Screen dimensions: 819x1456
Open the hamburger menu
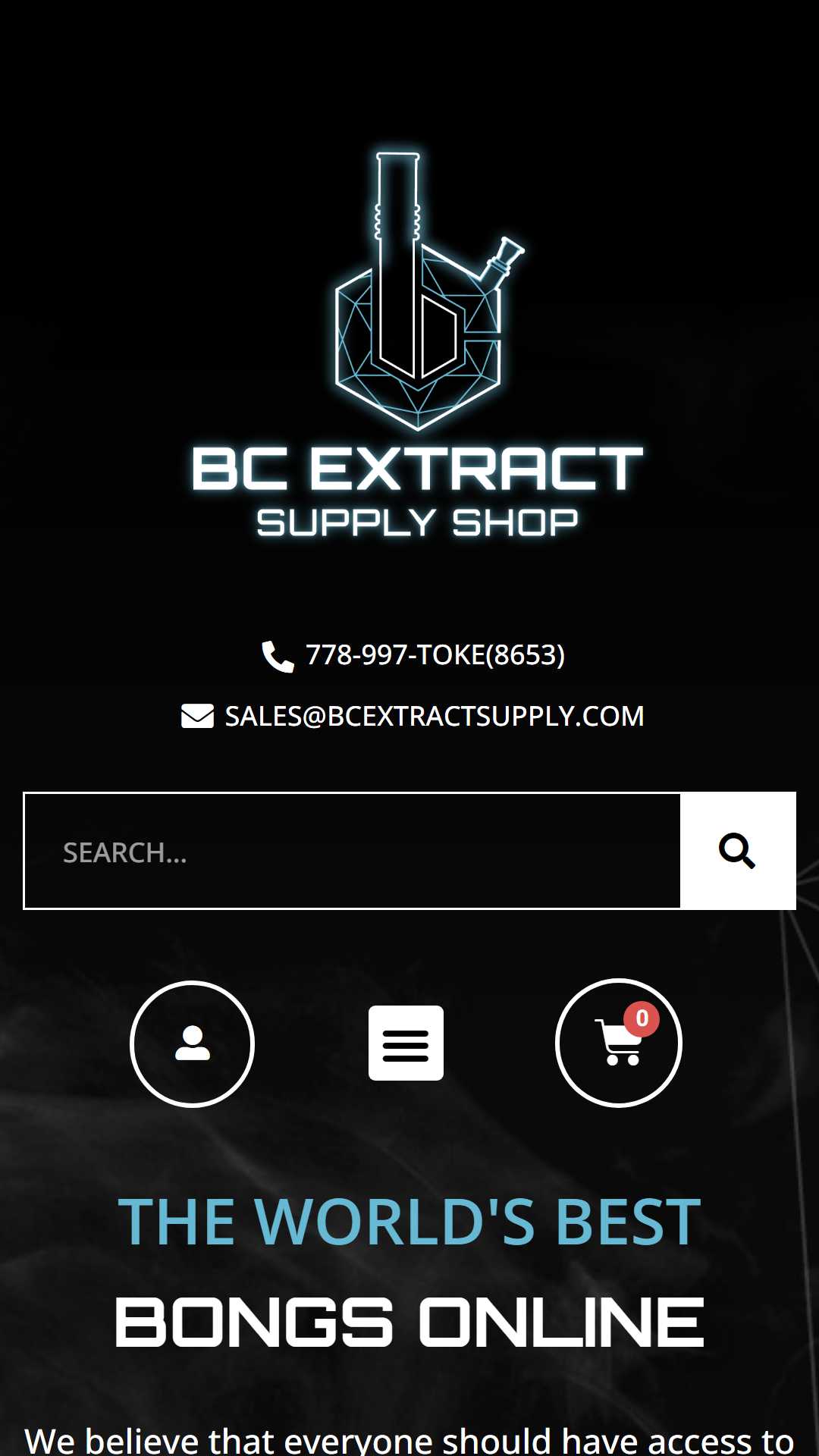coord(406,1043)
